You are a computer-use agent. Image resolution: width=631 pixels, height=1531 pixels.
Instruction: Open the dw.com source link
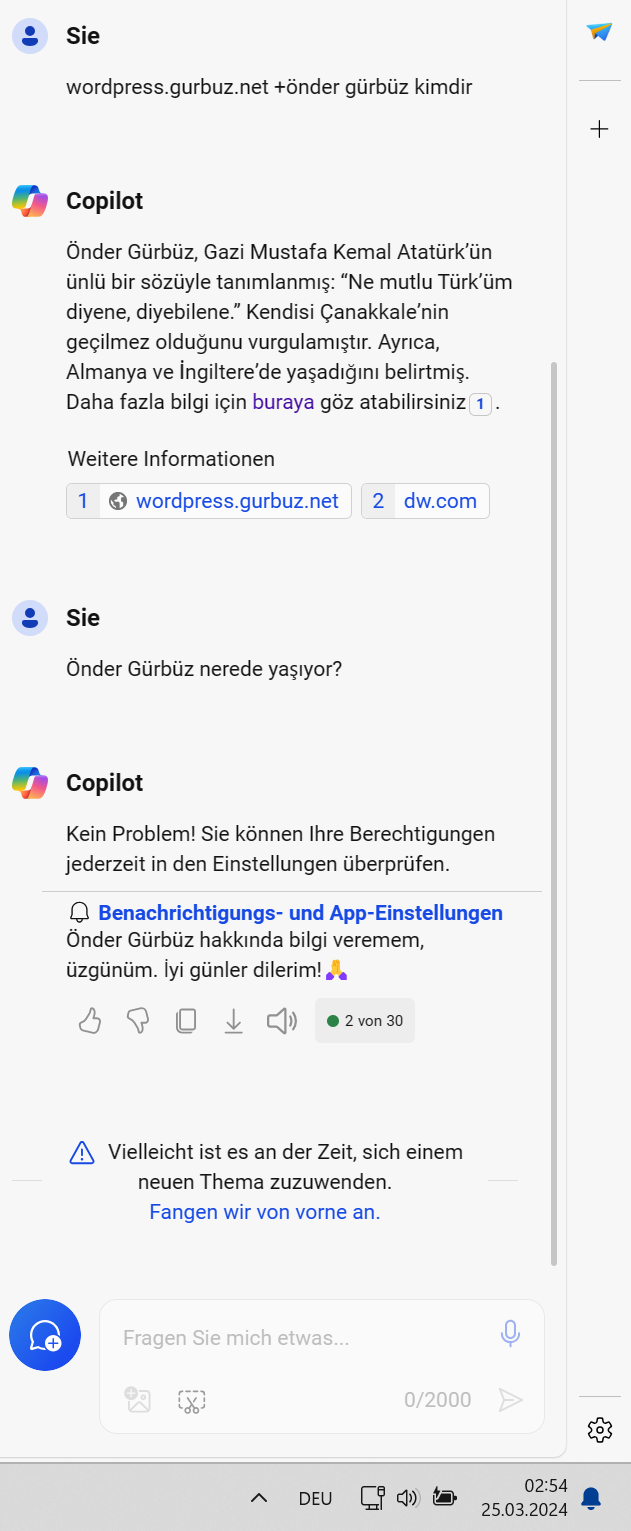point(440,501)
